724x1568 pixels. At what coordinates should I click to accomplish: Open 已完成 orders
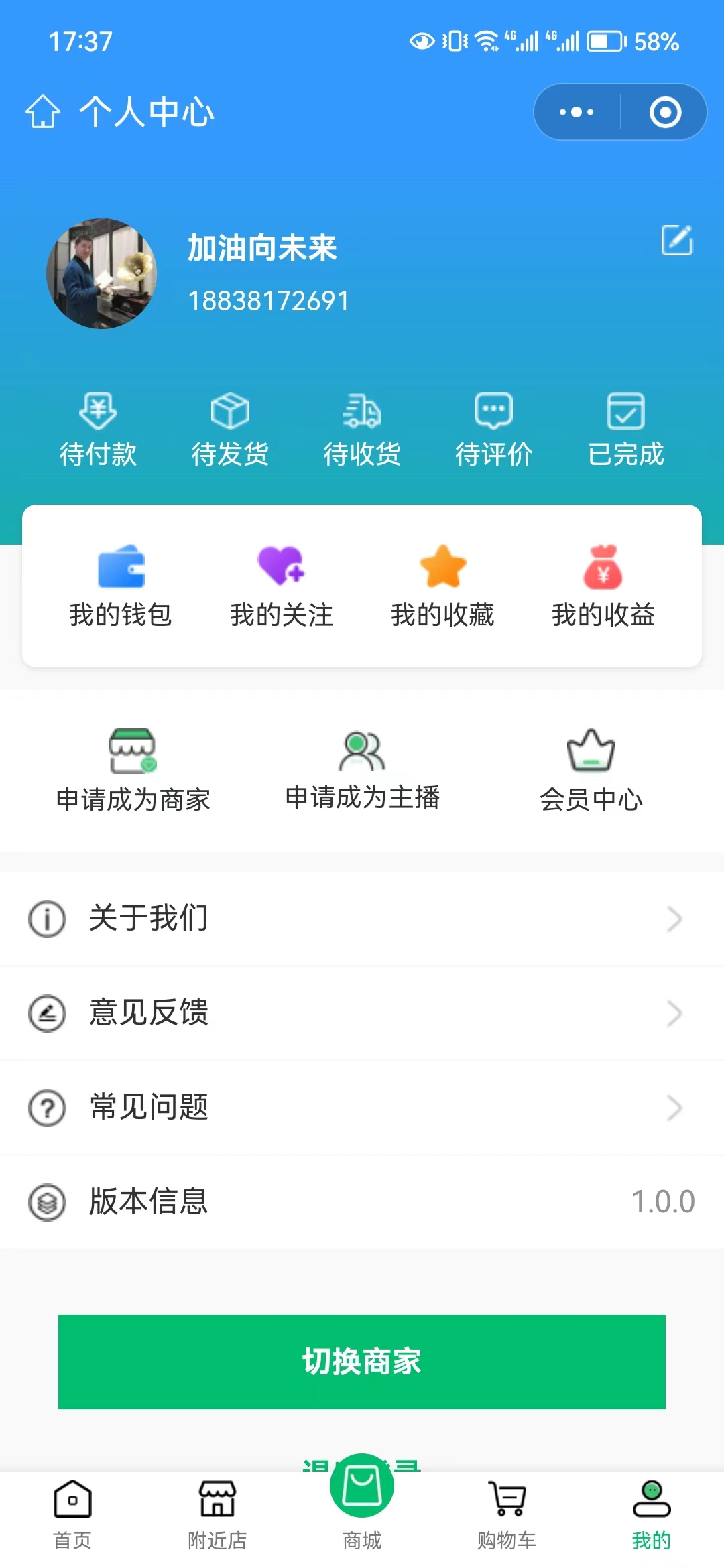625,430
